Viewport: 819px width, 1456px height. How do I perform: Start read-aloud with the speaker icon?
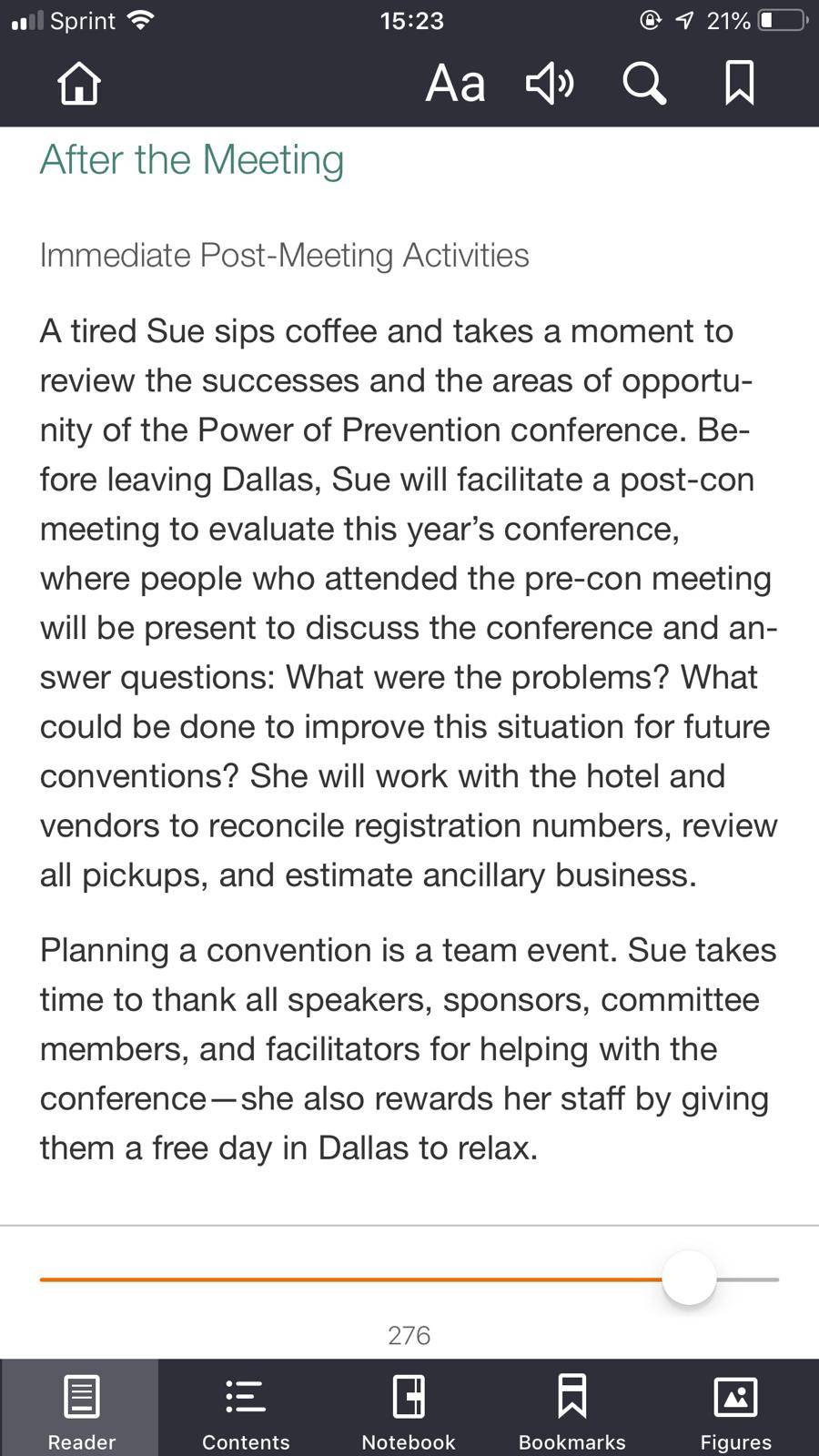click(550, 84)
